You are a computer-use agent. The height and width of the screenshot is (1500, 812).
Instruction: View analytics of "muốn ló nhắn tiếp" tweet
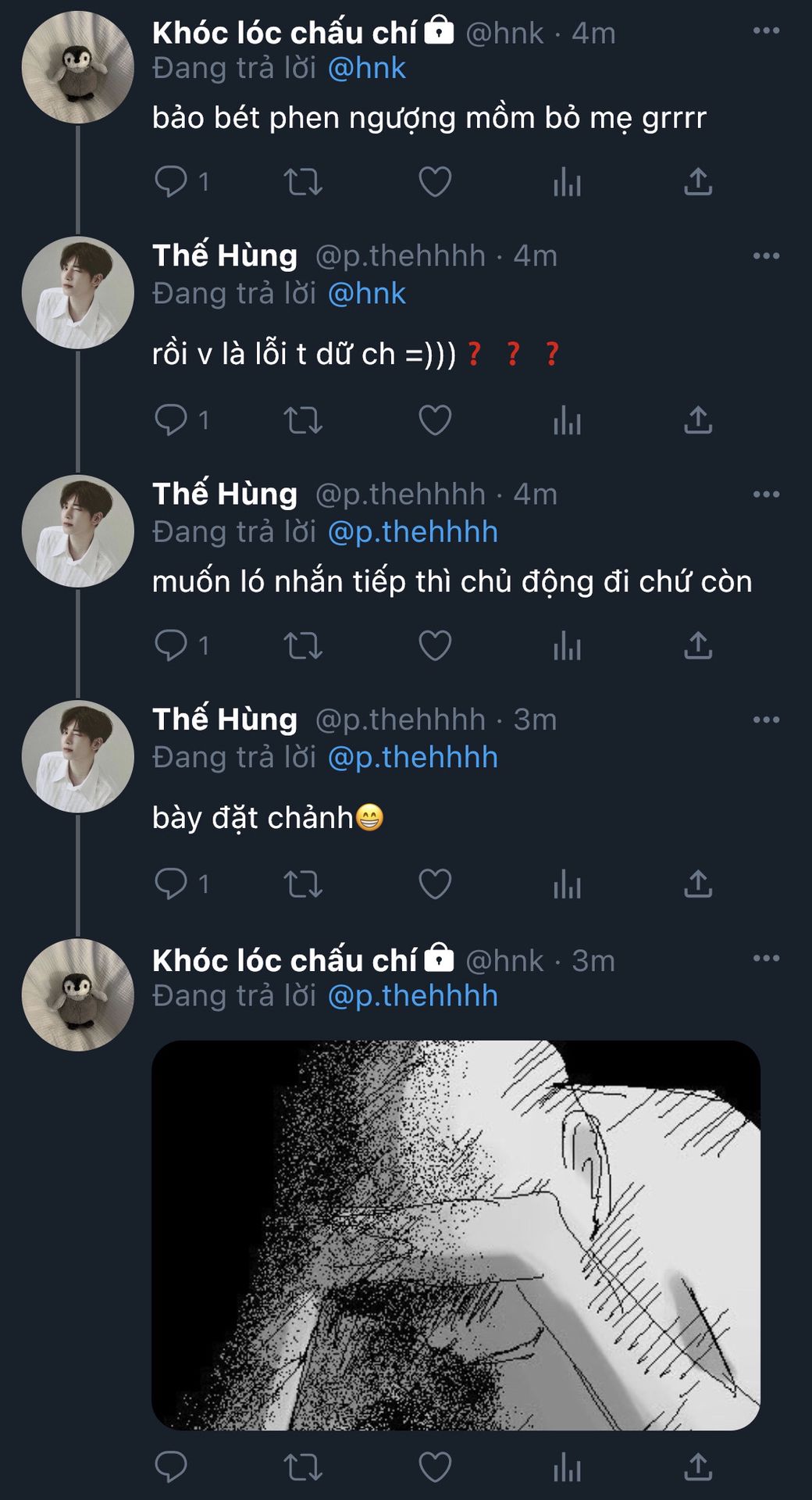[x=567, y=646]
